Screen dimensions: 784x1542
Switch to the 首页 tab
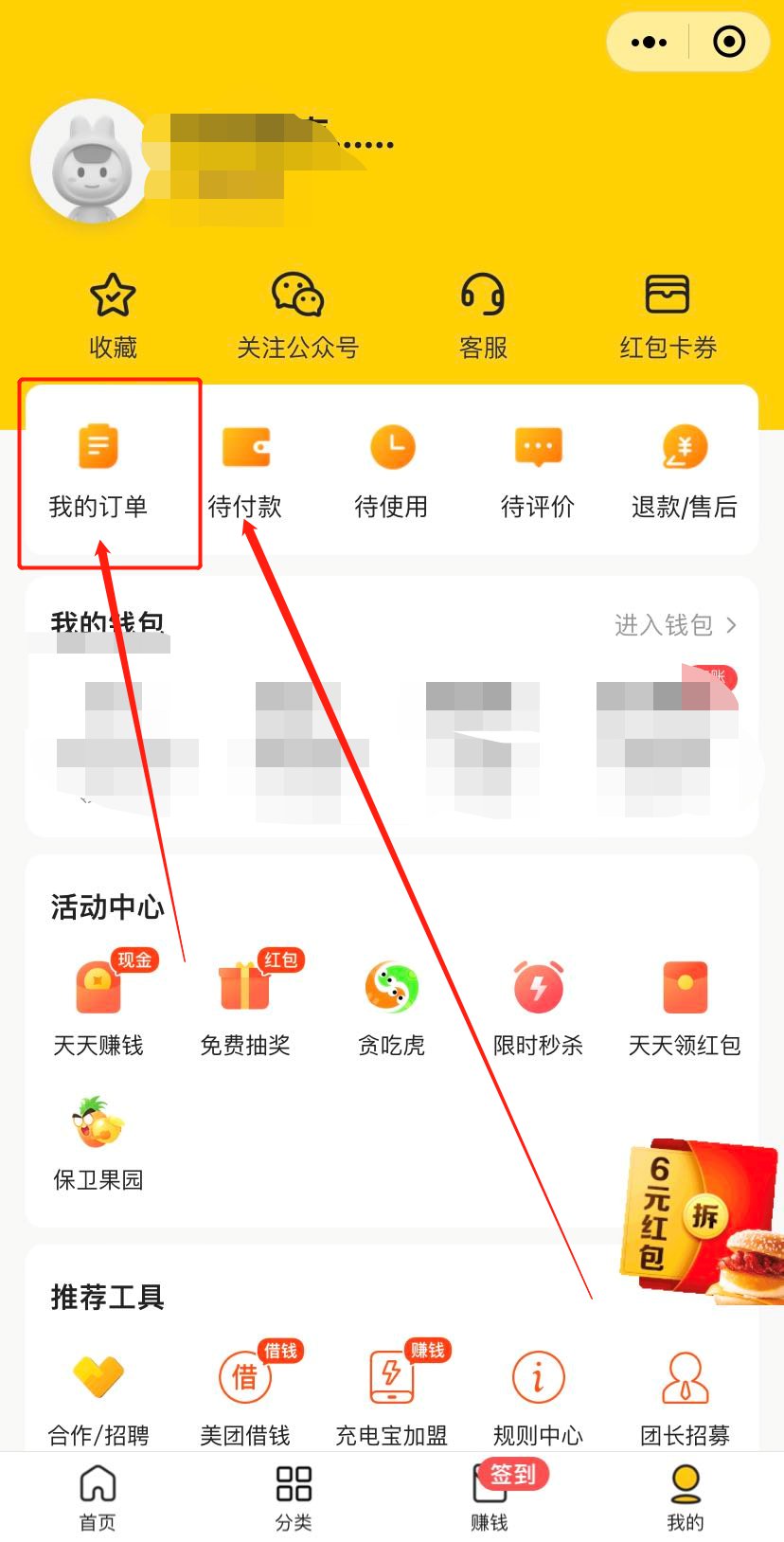[98, 1497]
